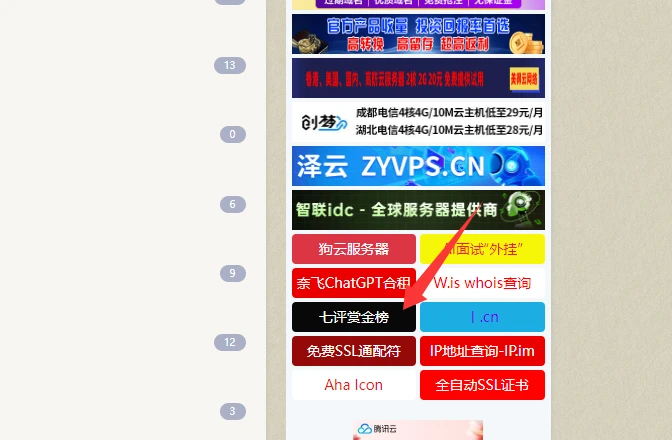Open W.is whois查询 link
This screenshot has height=440, width=672.
click(x=482, y=283)
